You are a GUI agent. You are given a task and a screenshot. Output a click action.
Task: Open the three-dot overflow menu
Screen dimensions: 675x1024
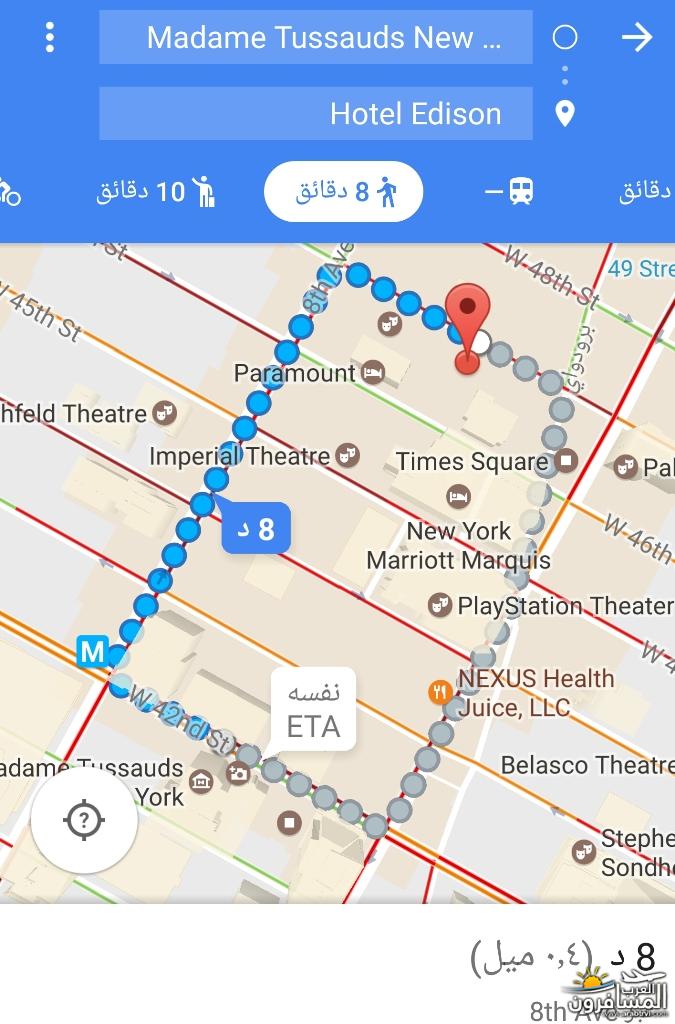click(49, 38)
